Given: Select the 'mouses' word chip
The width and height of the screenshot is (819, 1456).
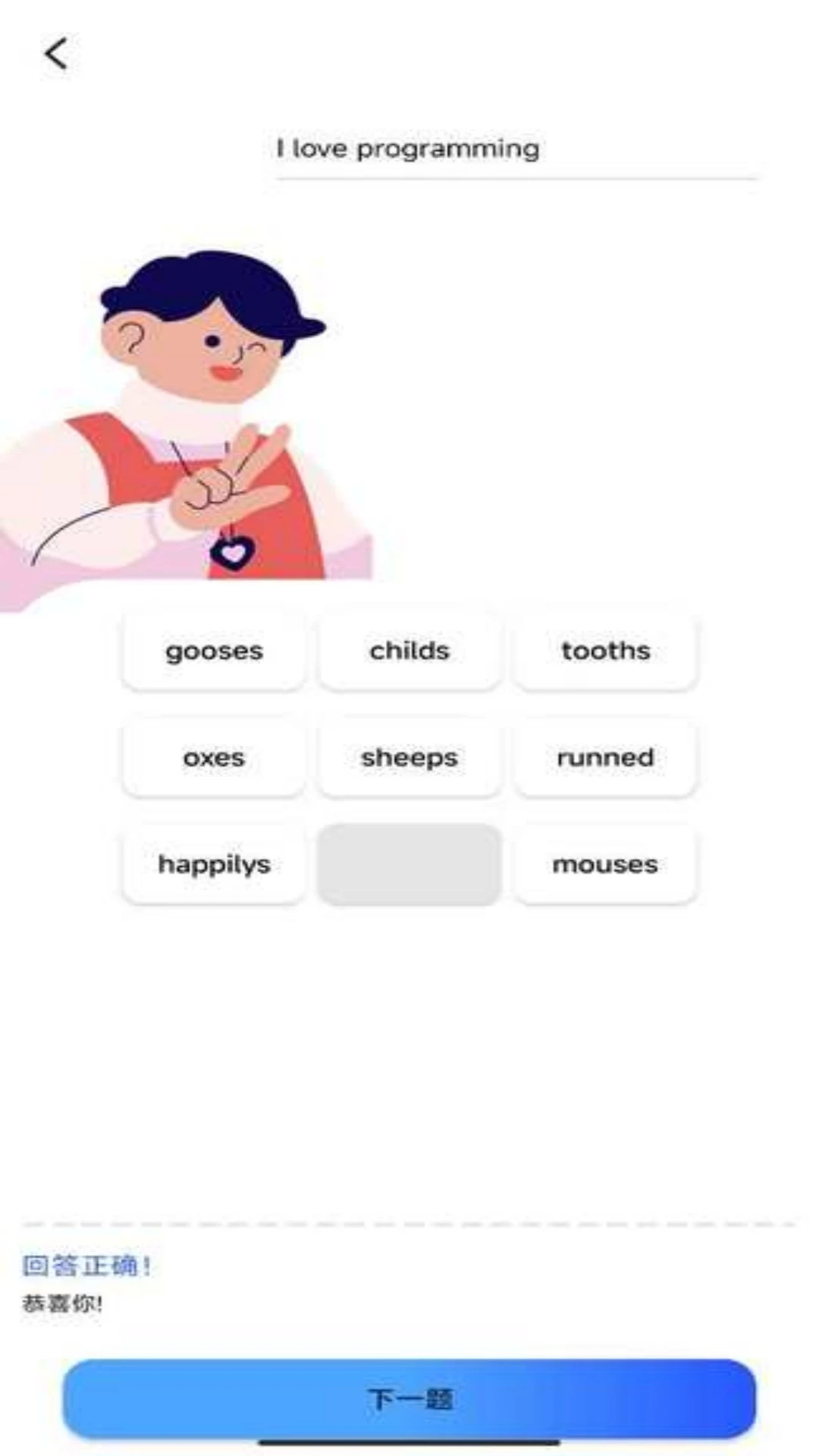Looking at the screenshot, I should [x=605, y=864].
